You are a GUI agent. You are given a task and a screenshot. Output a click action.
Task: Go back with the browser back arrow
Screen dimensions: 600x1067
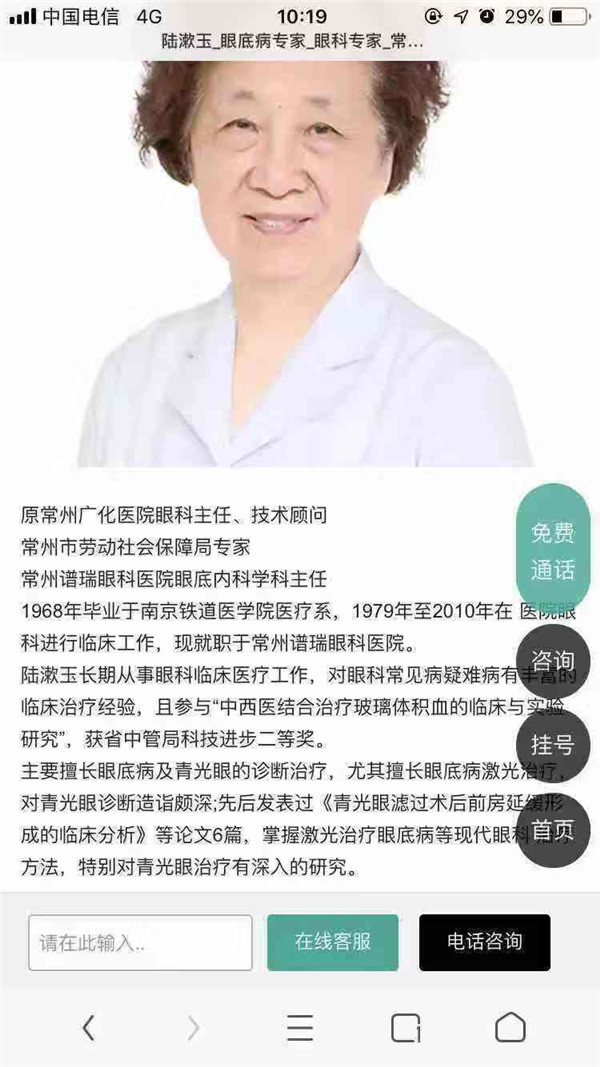pos(88,1028)
